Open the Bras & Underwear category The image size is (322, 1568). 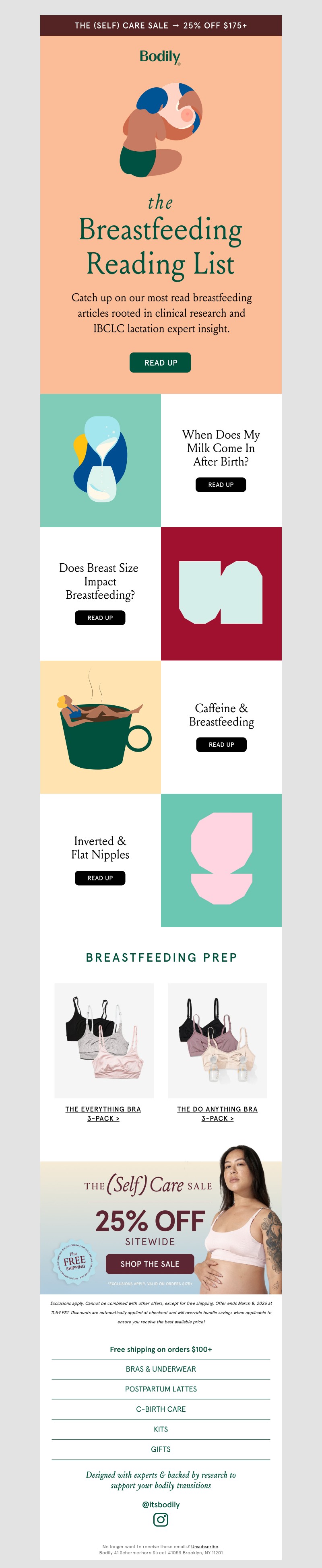161,1369
